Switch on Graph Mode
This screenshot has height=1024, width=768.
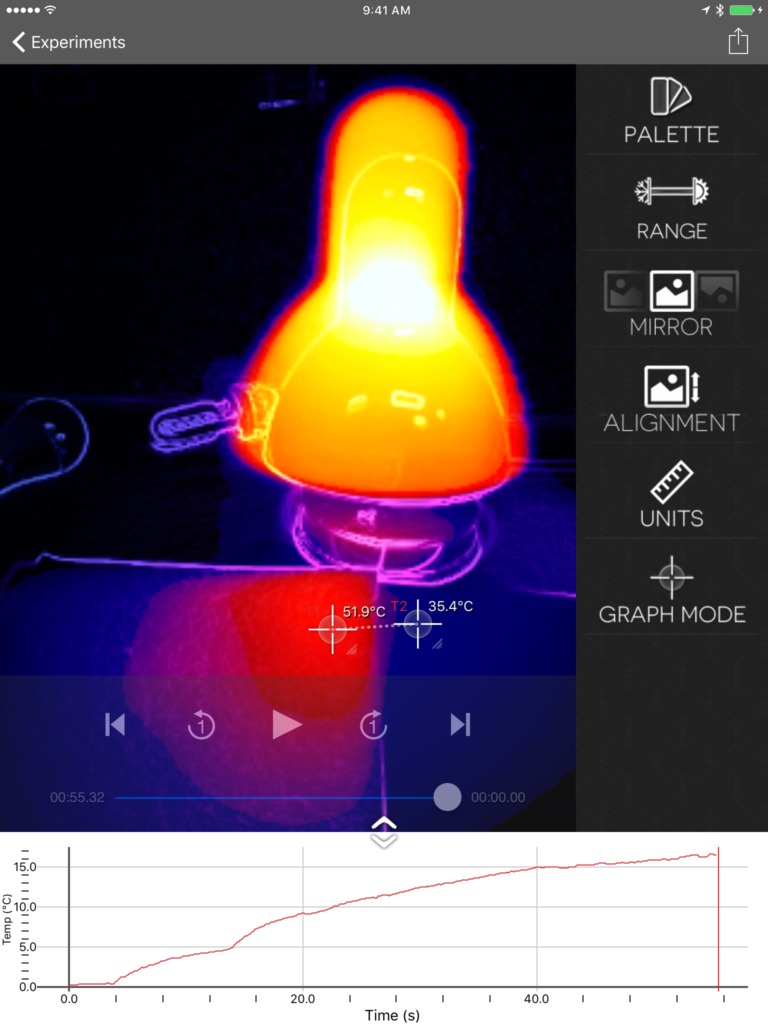671,591
